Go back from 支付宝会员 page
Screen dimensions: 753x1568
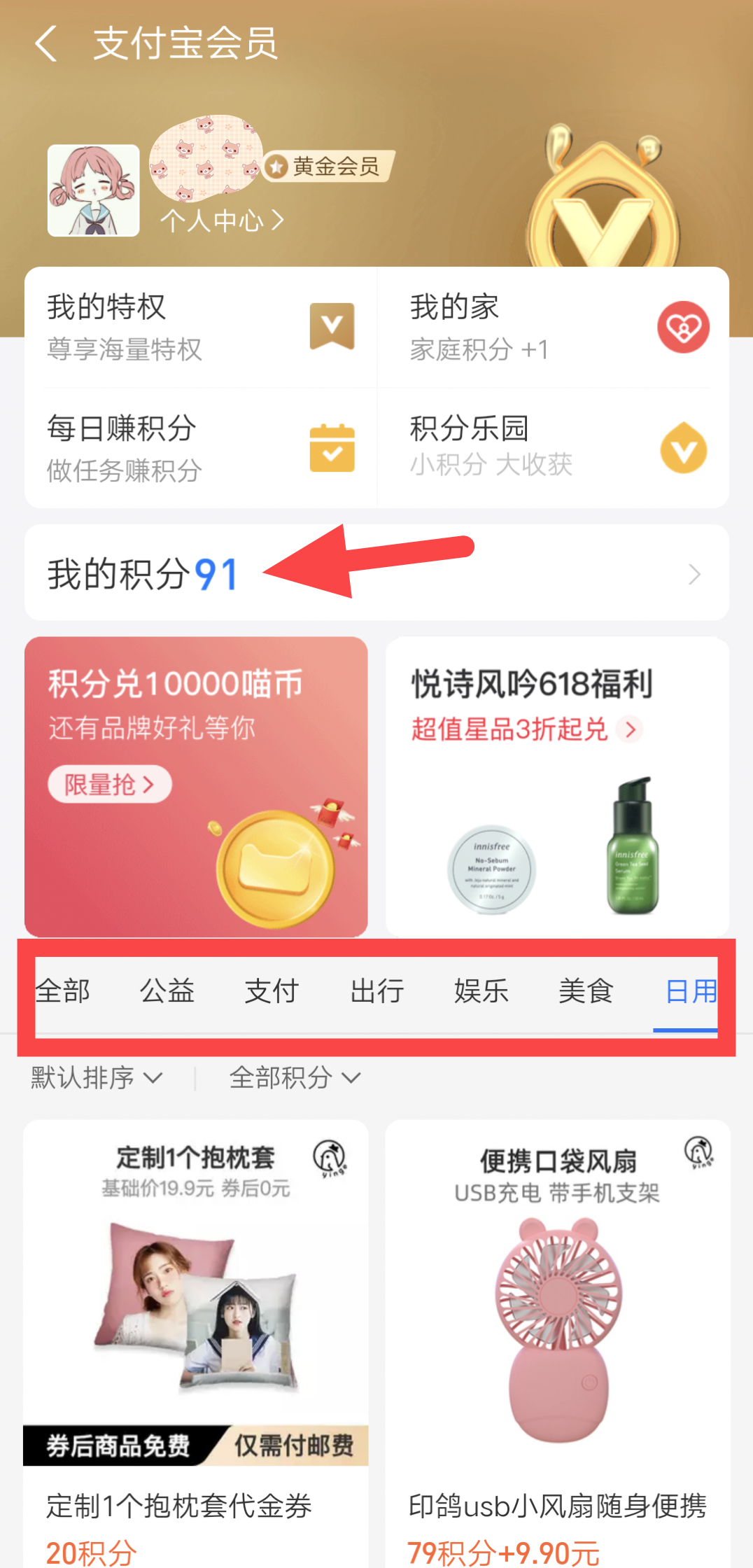(x=46, y=43)
